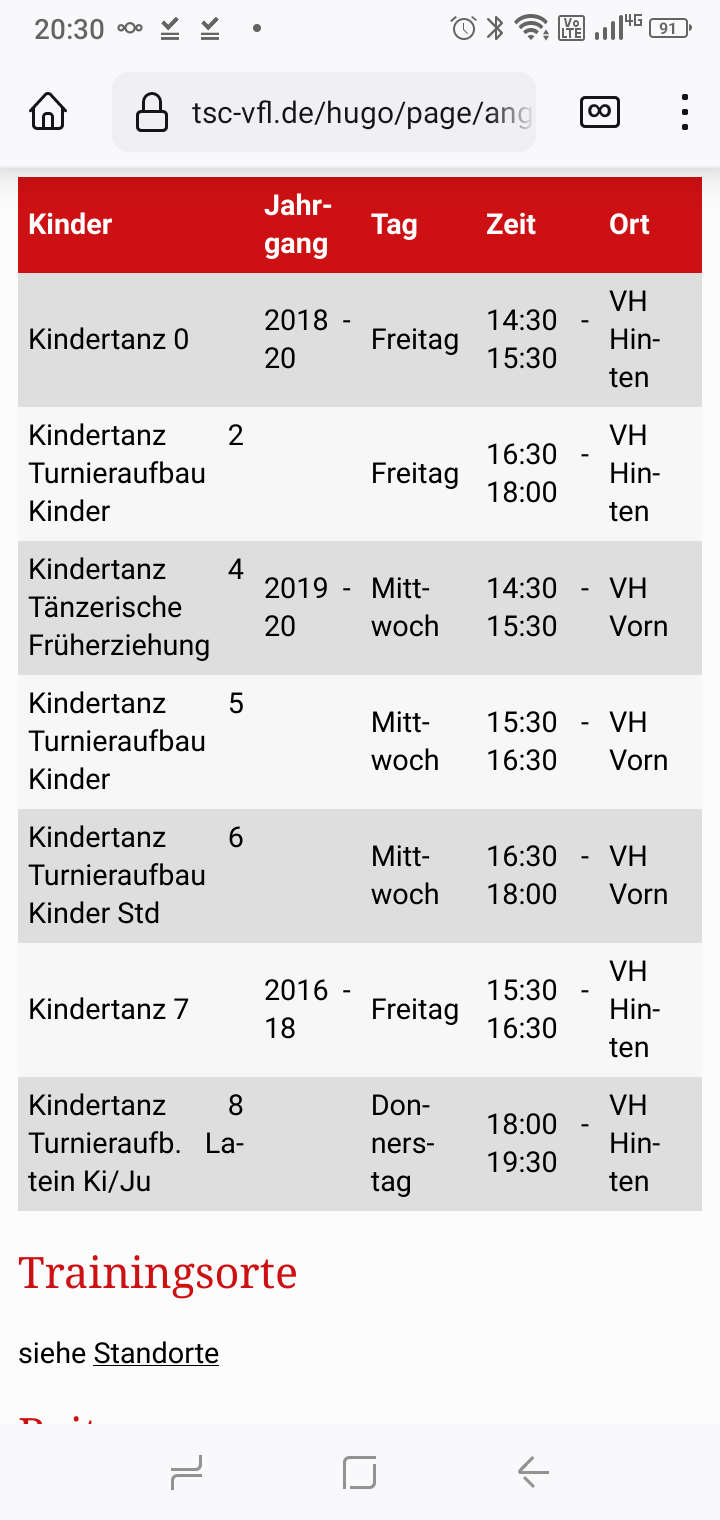Viewport: 720px width, 1520px height.
Task: Tap the system back button
Action: [533, 1472]
